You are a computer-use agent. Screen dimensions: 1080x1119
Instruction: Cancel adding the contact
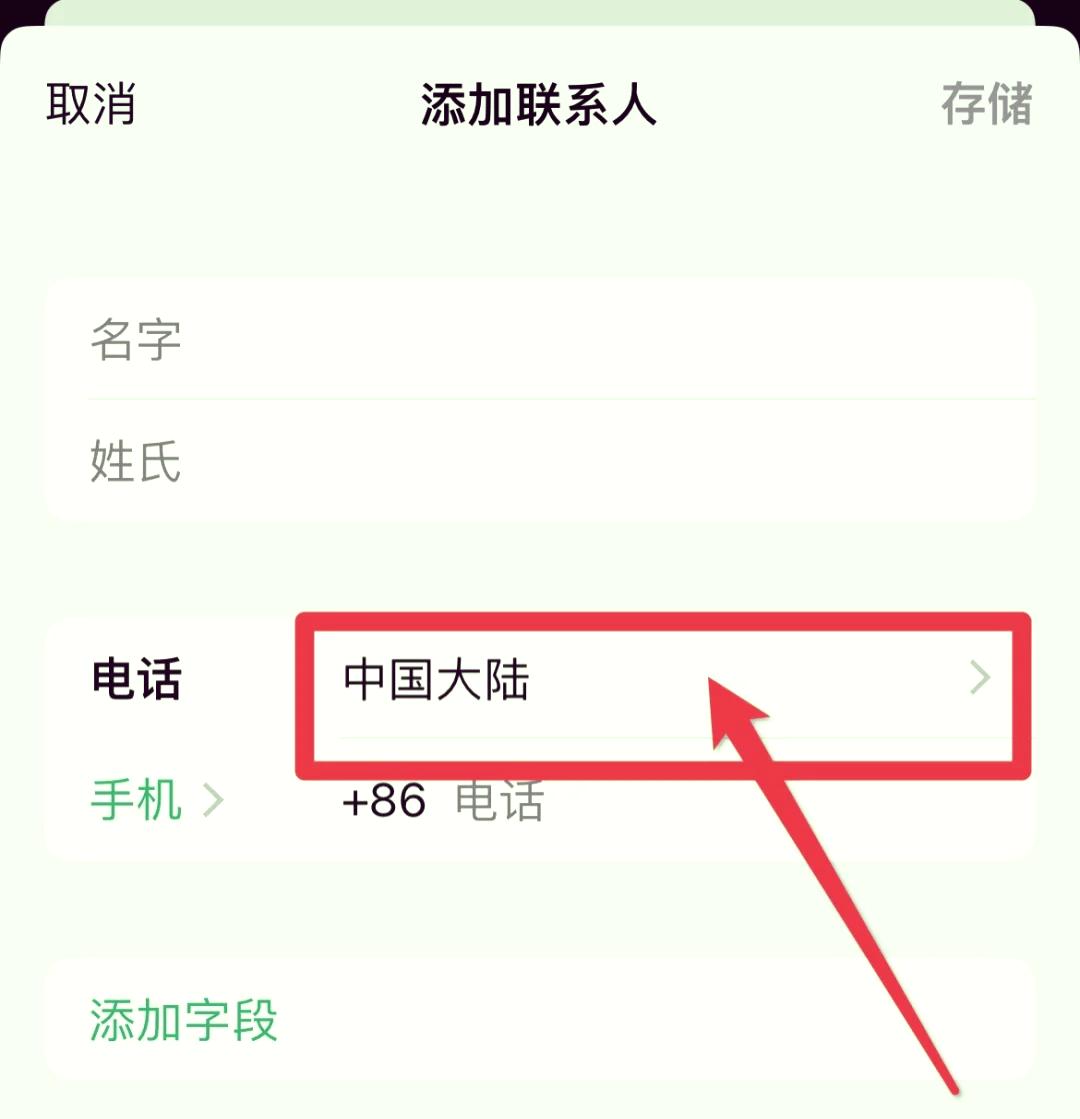click(x=90, y=104)
